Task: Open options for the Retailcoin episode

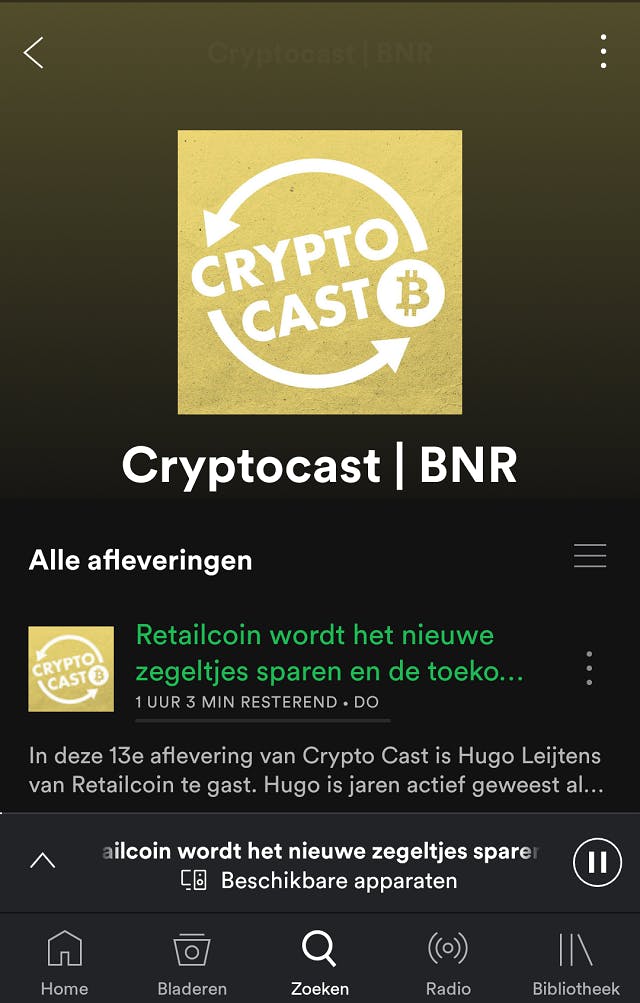Action: pos(589,668)
